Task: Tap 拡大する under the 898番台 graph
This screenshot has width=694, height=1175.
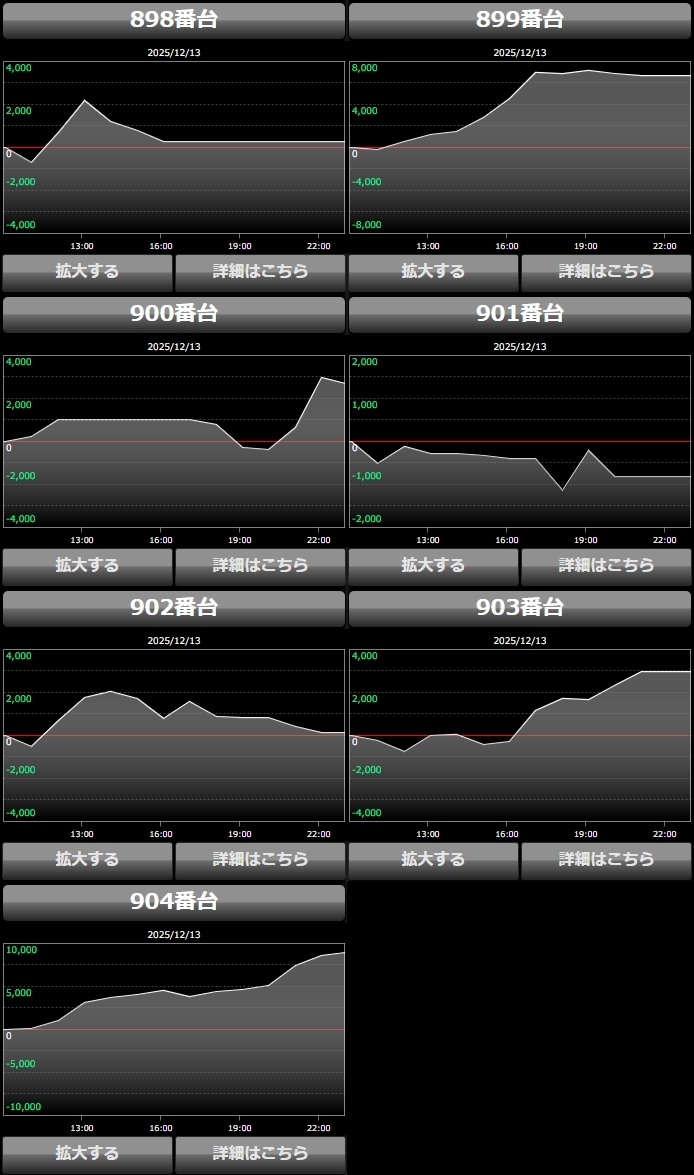Action: point(88,271)
